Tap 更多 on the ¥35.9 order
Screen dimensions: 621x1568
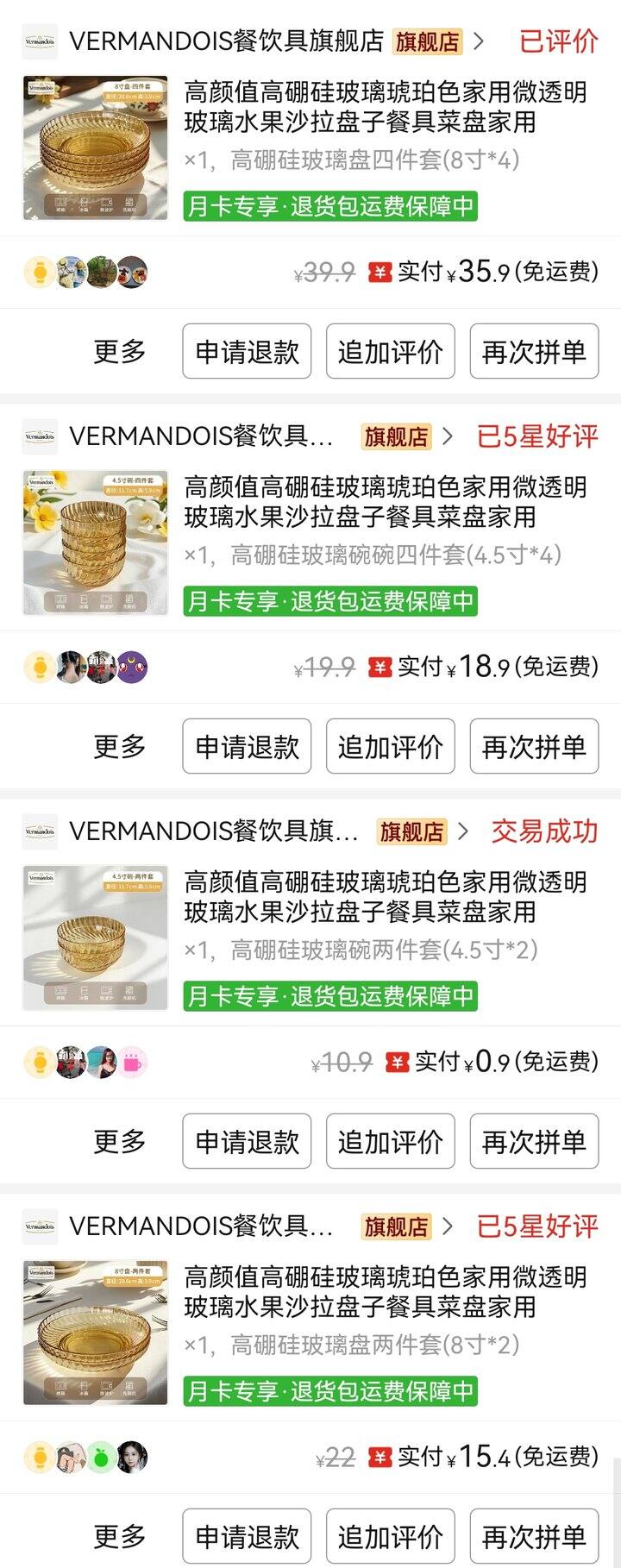[119, 352]
